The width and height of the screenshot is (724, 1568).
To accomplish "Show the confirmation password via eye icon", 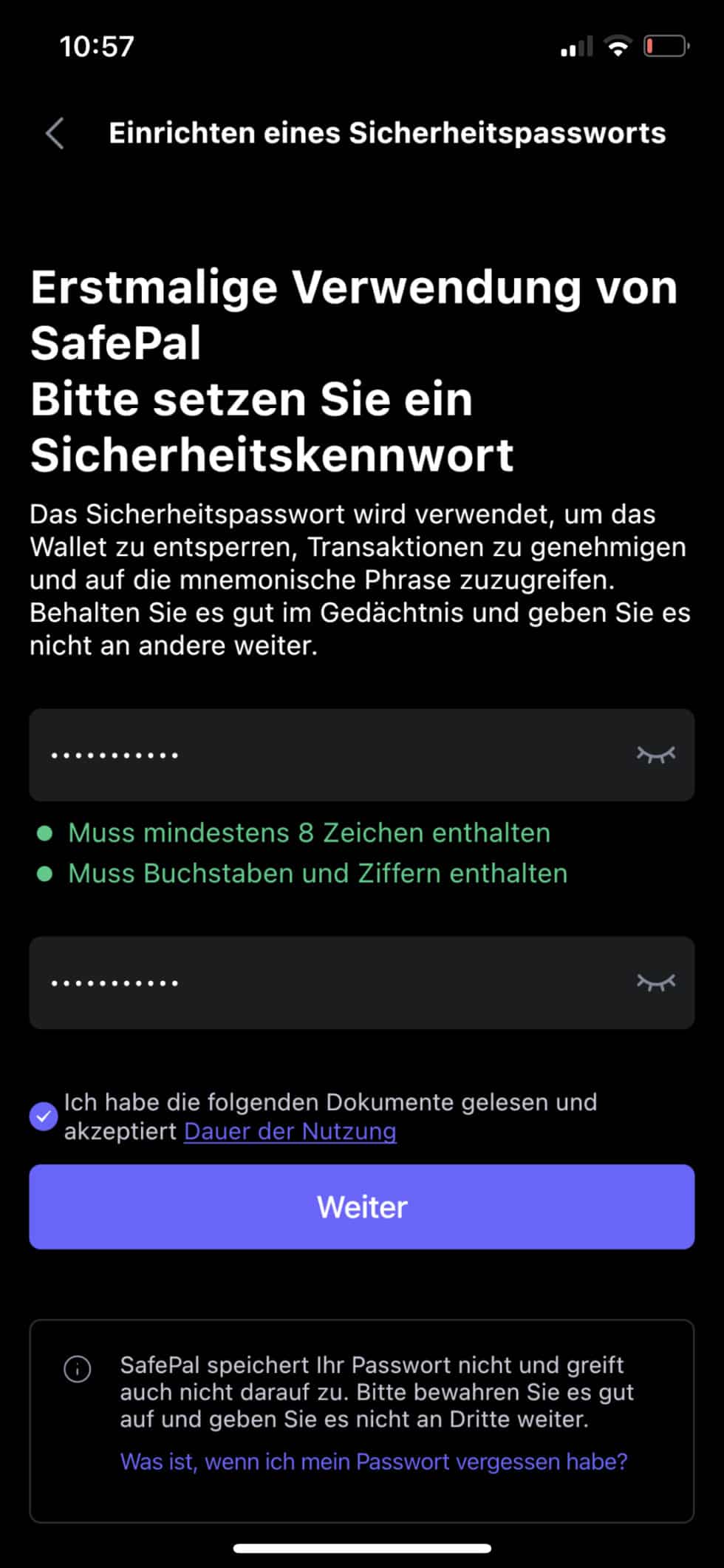I will point(655,982).
